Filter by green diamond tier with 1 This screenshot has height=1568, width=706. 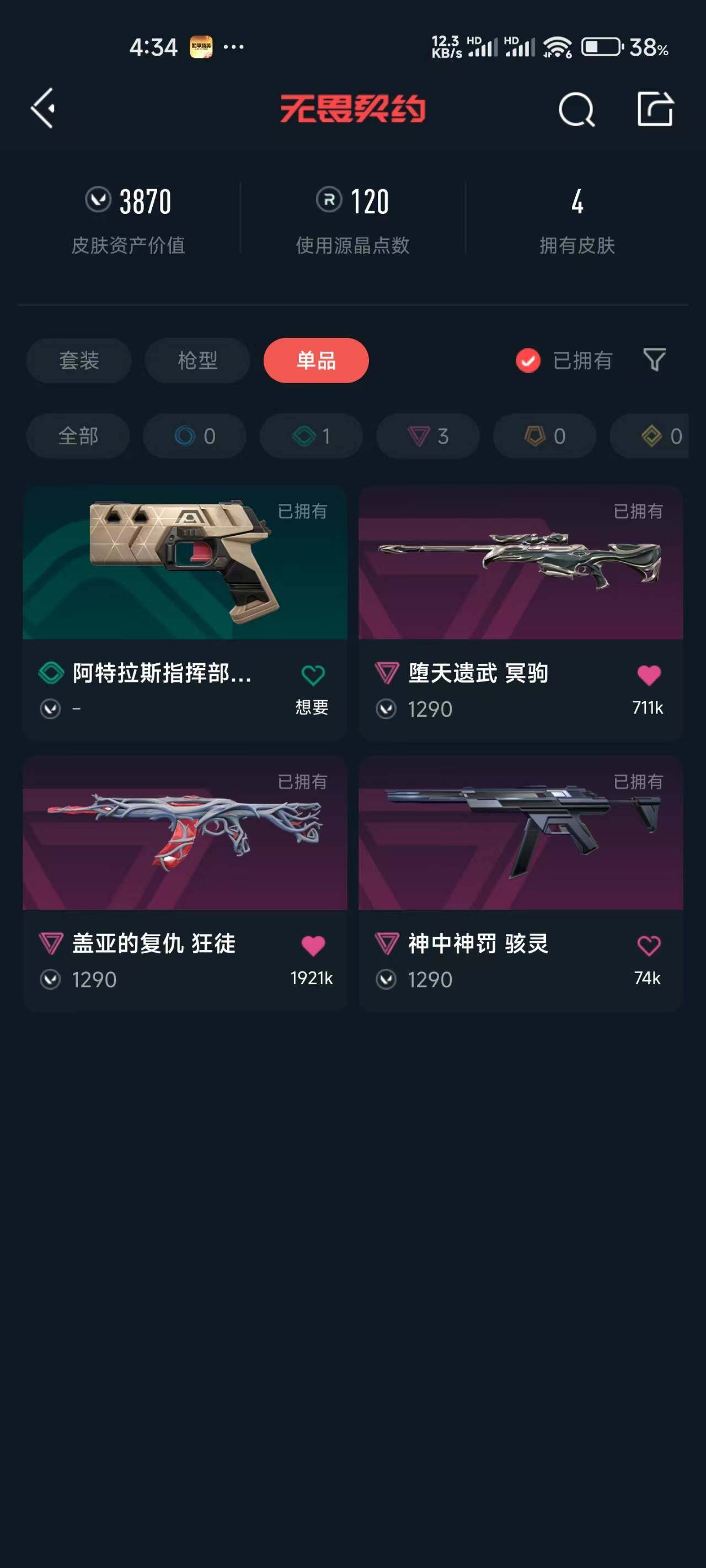(311, 436)
